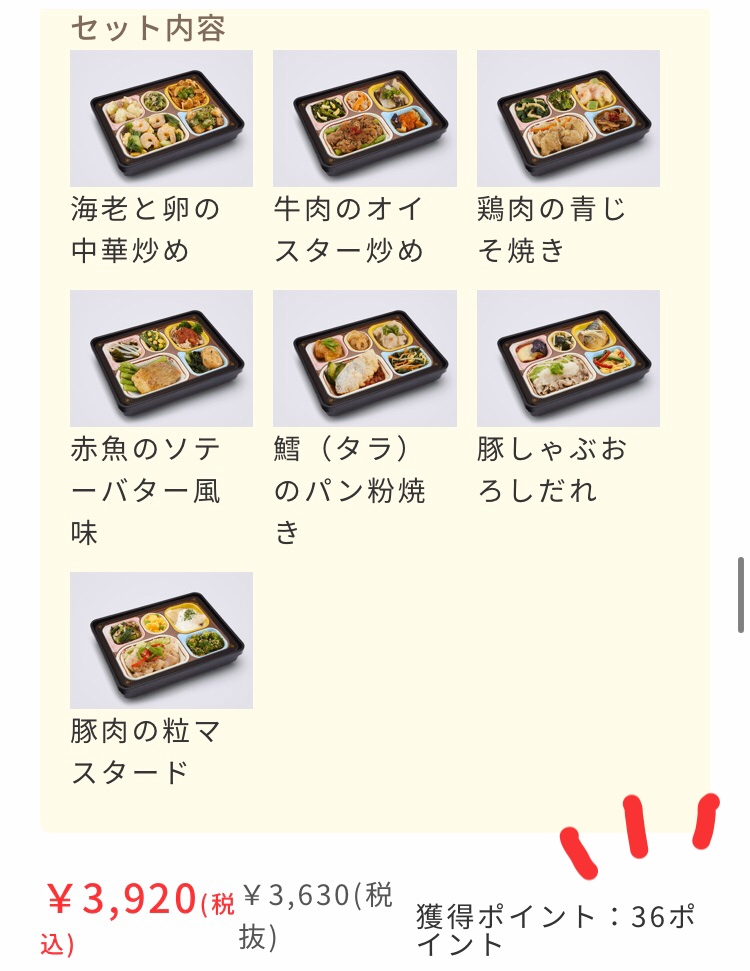
Task: View the 豚しゃぶおろしだれ meal tile
Action: click(568, 358)
